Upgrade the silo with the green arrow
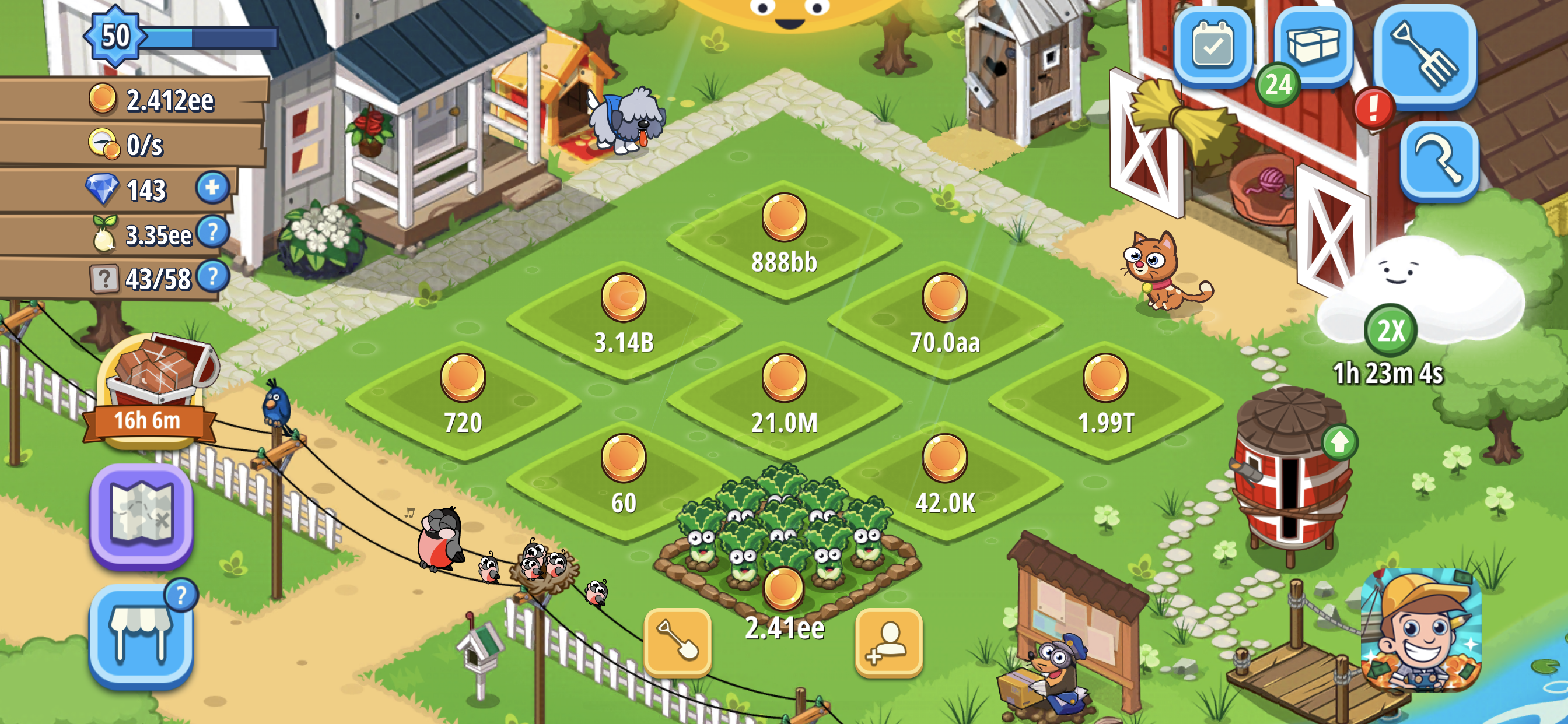Image resolution: width=1568 pixels, height=724 pixels. [x=1339, y=442]
